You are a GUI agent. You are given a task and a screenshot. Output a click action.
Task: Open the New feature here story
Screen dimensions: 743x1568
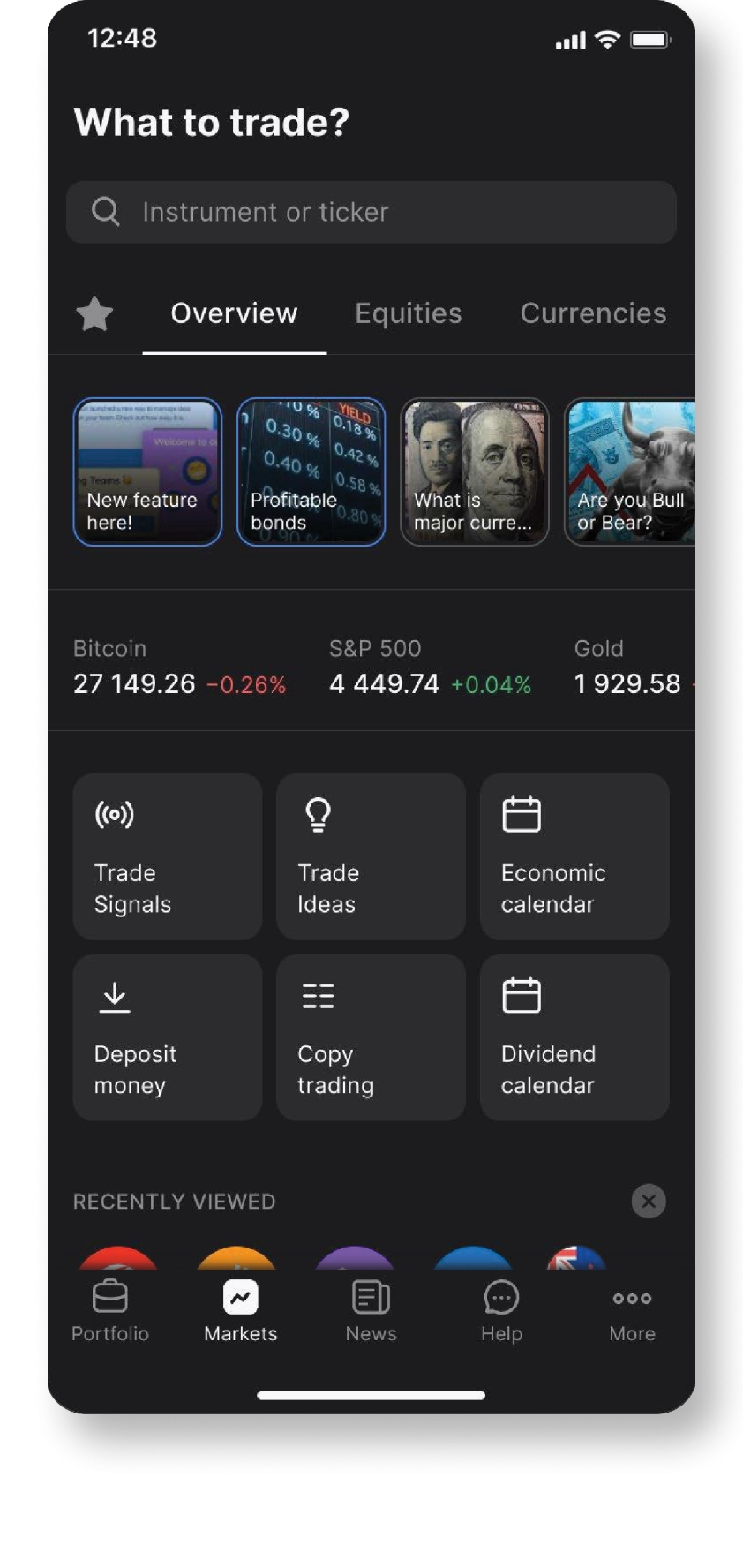[x=147, y=471]
